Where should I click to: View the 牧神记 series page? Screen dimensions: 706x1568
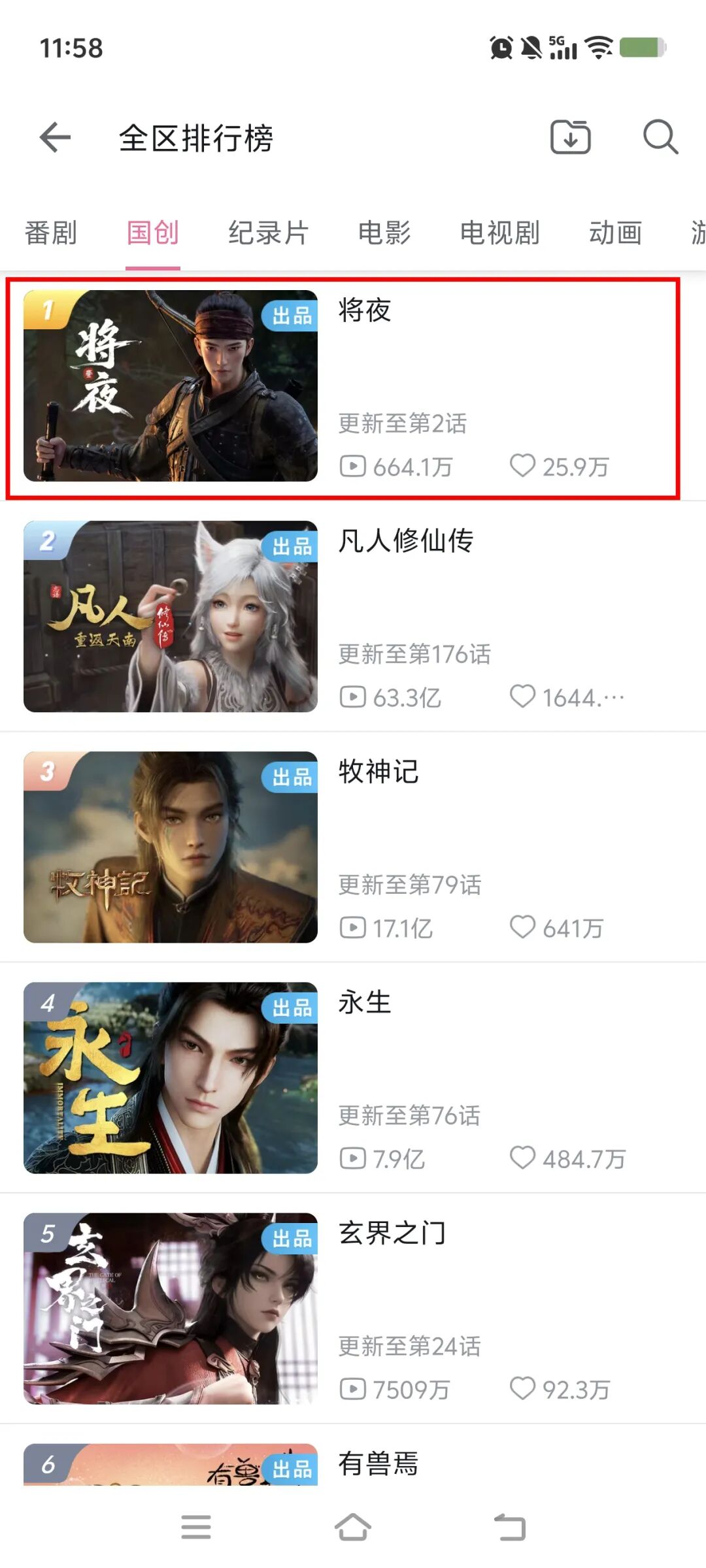pyautogui.click(x=353, y=847)
